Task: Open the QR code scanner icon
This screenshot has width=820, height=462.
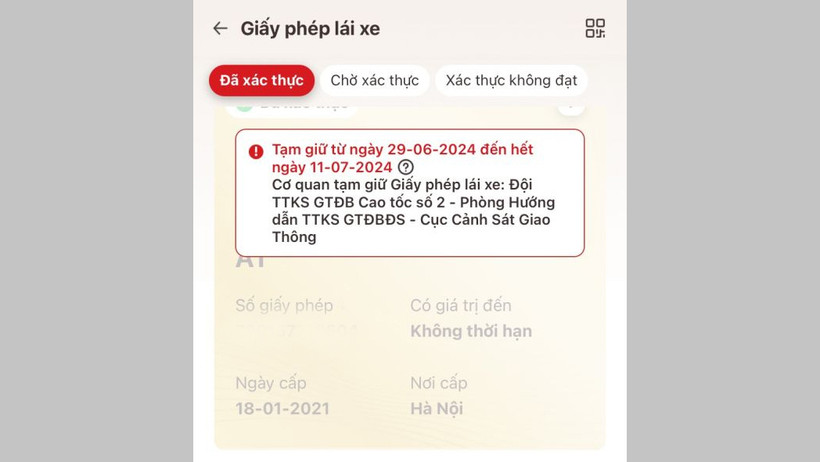Action: pos(595,29)
